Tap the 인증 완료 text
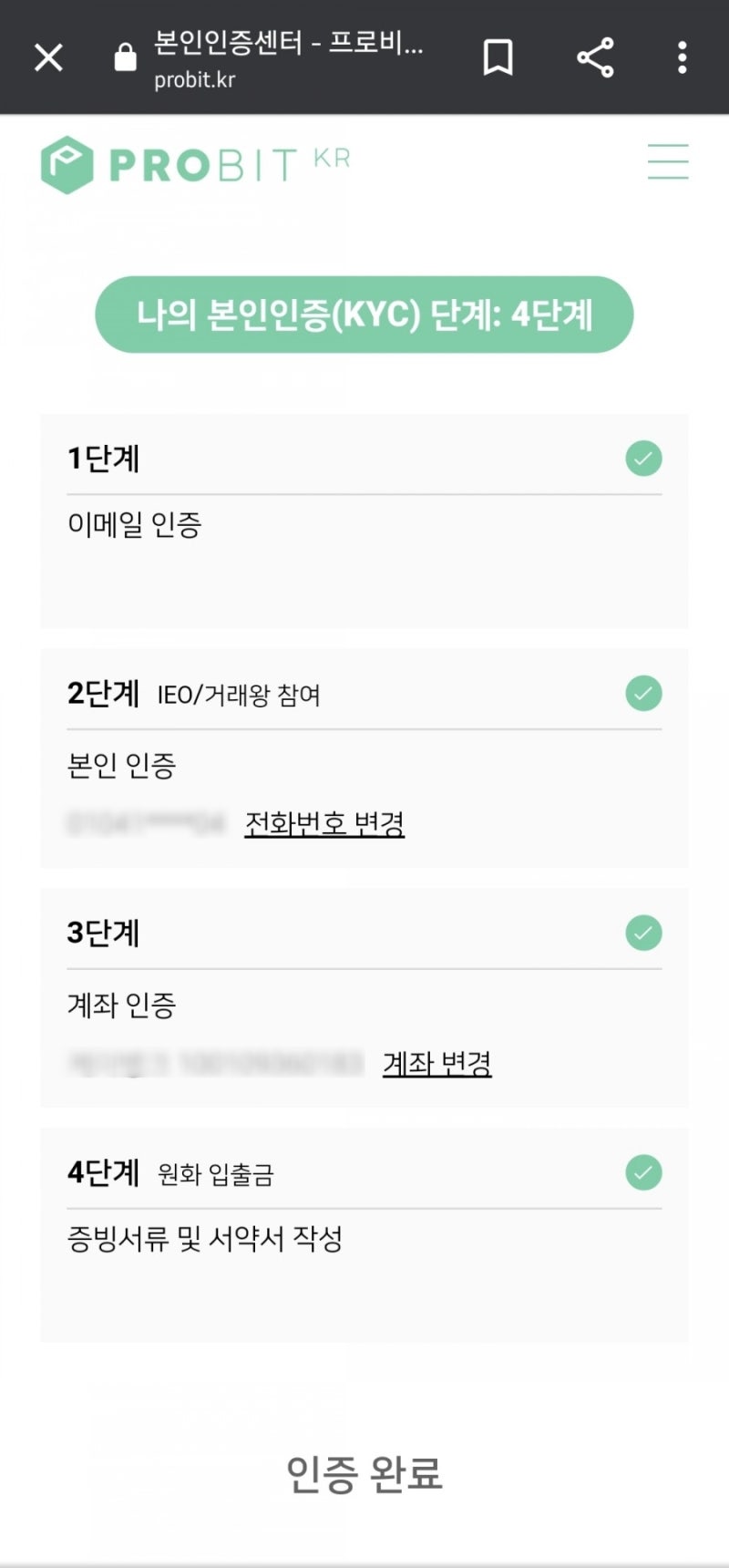The height and width of the screenshot is (1568, 729). coord(364,1476)
